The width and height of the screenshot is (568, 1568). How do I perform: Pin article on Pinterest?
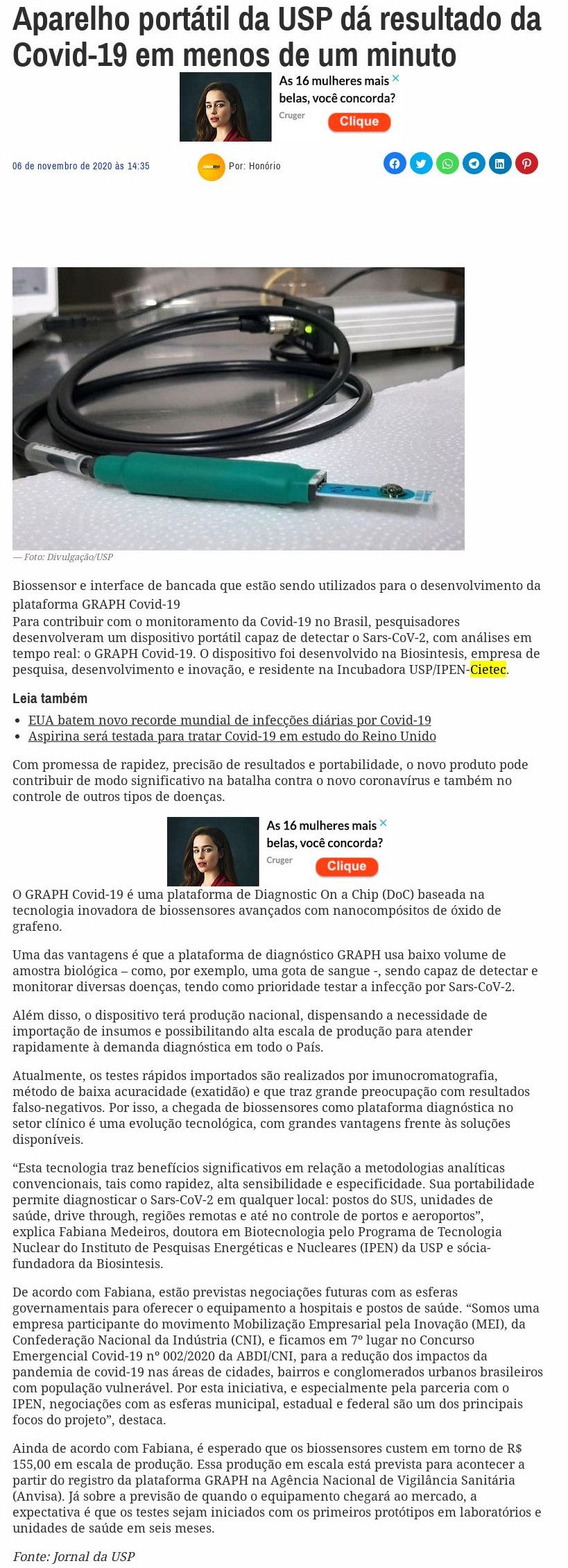click(x=526, y=164)
